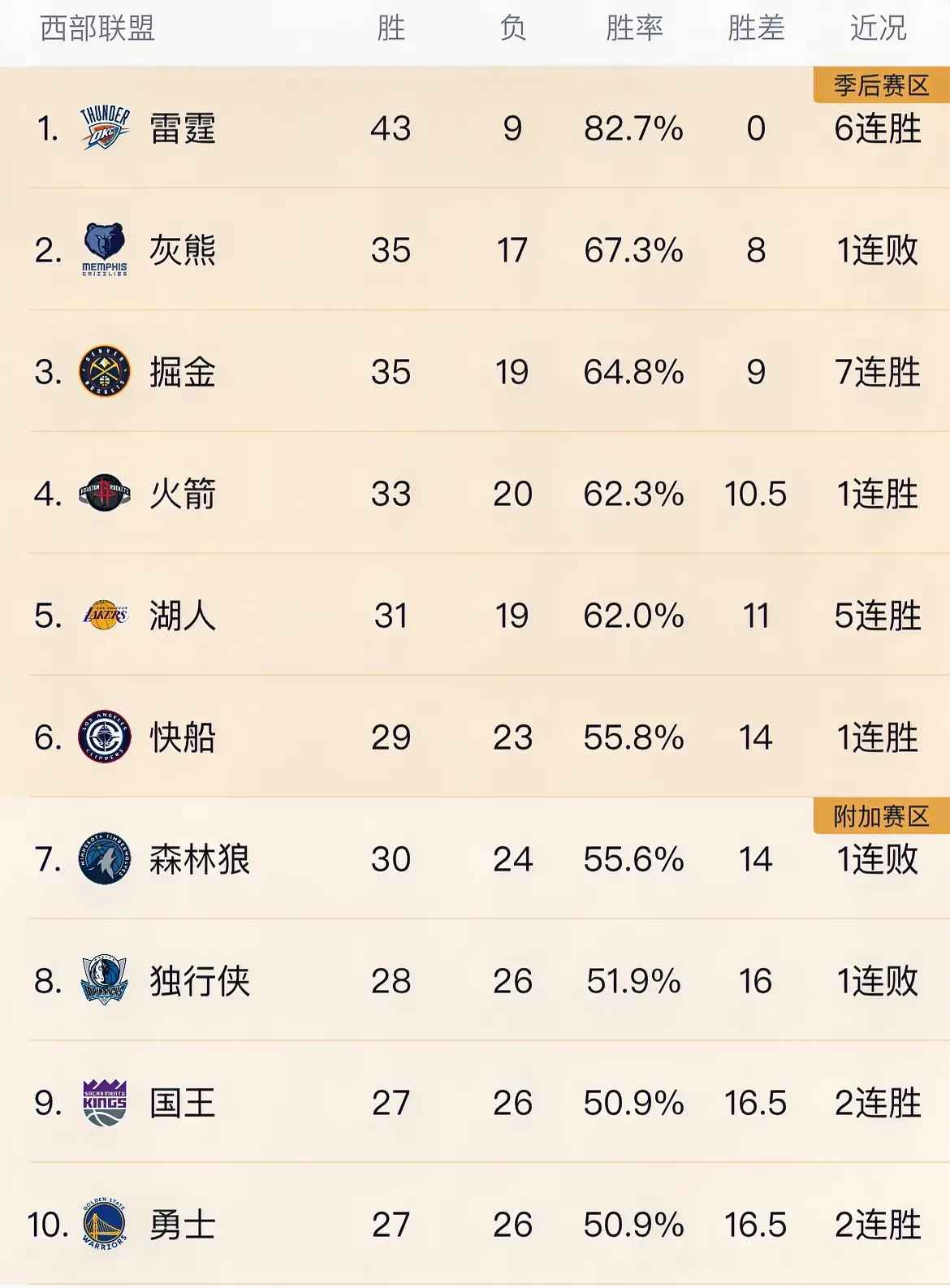The image size is (950, 1288).
Task: Sort by the 胜率 column
Action: pos(633,28)
